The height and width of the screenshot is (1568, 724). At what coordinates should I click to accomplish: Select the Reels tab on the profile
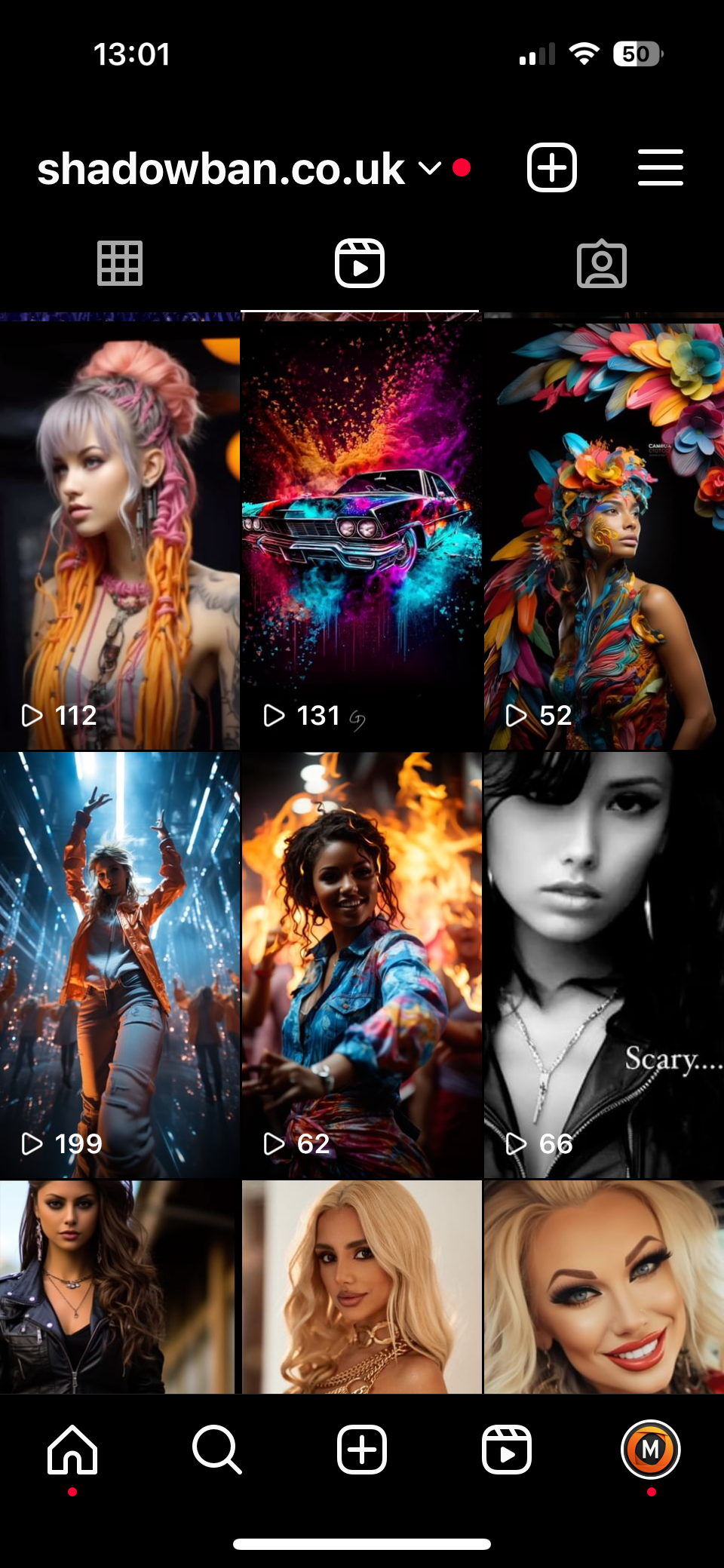pos(360,264)
